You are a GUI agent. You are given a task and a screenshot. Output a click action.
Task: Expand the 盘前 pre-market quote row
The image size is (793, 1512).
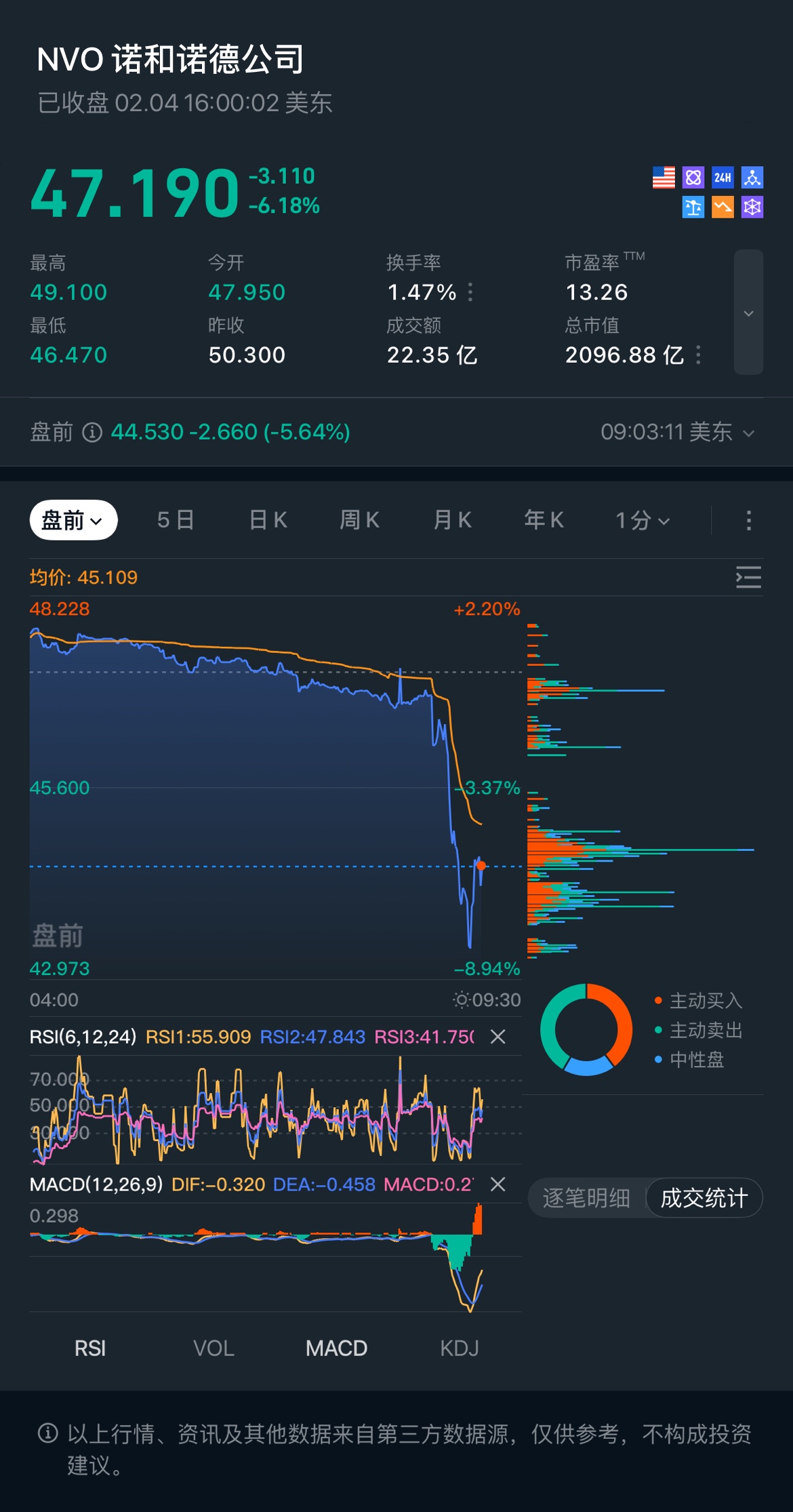tap(748, 433)
